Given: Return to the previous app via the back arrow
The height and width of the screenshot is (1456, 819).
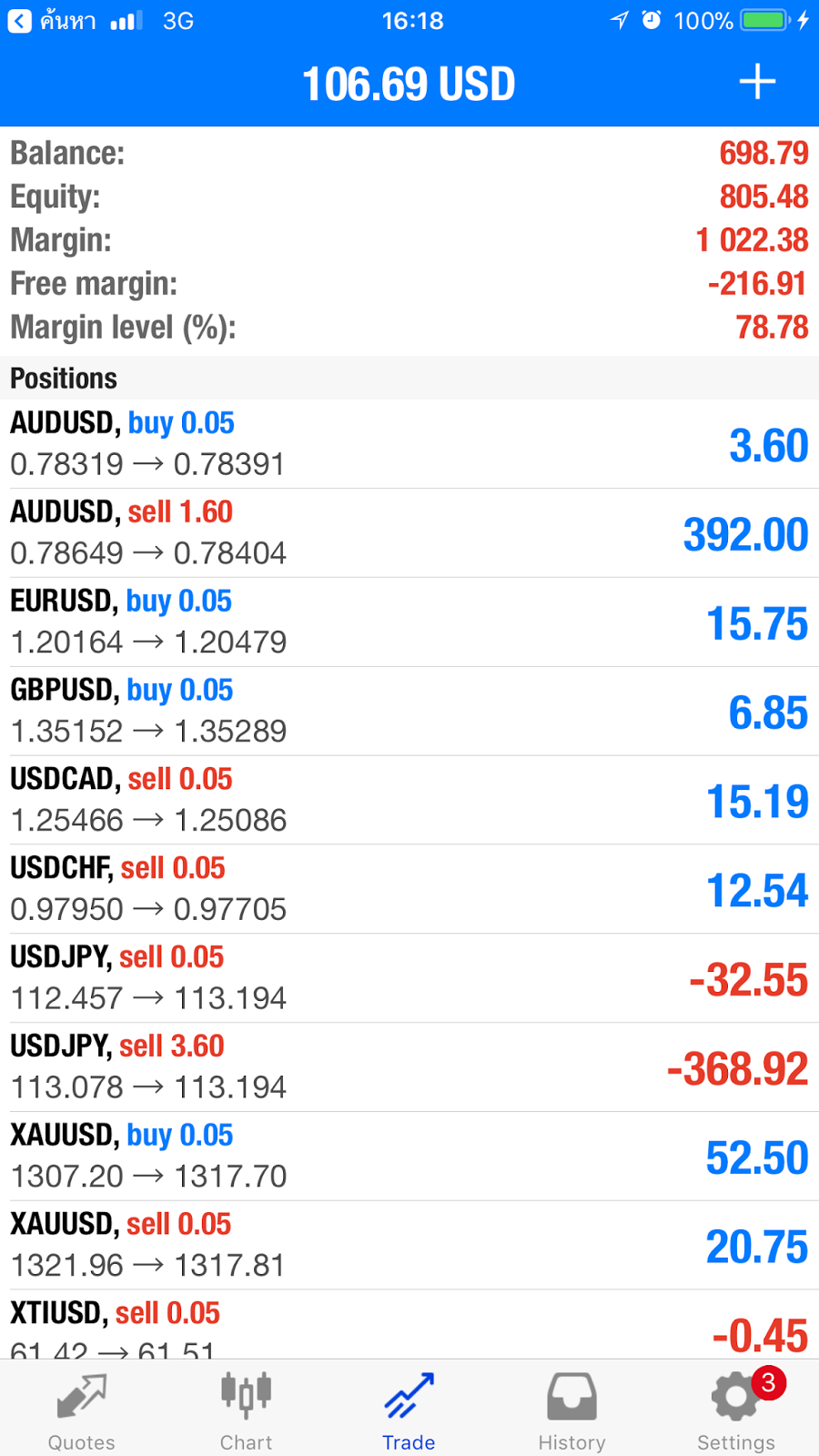Looking at the screenshot, I should [19, 20].
